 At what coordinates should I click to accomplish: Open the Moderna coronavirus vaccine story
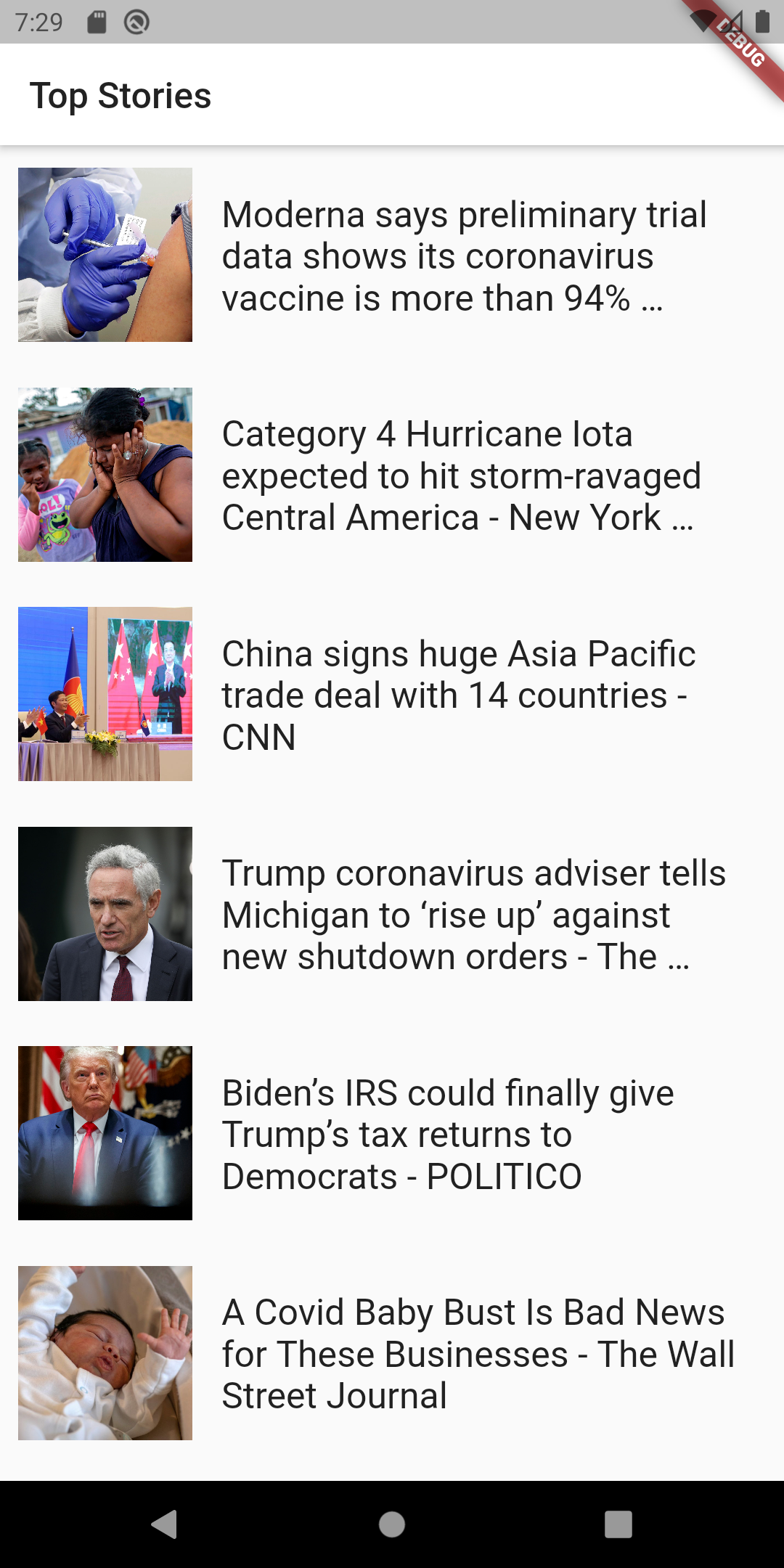(x=465, y=256)
